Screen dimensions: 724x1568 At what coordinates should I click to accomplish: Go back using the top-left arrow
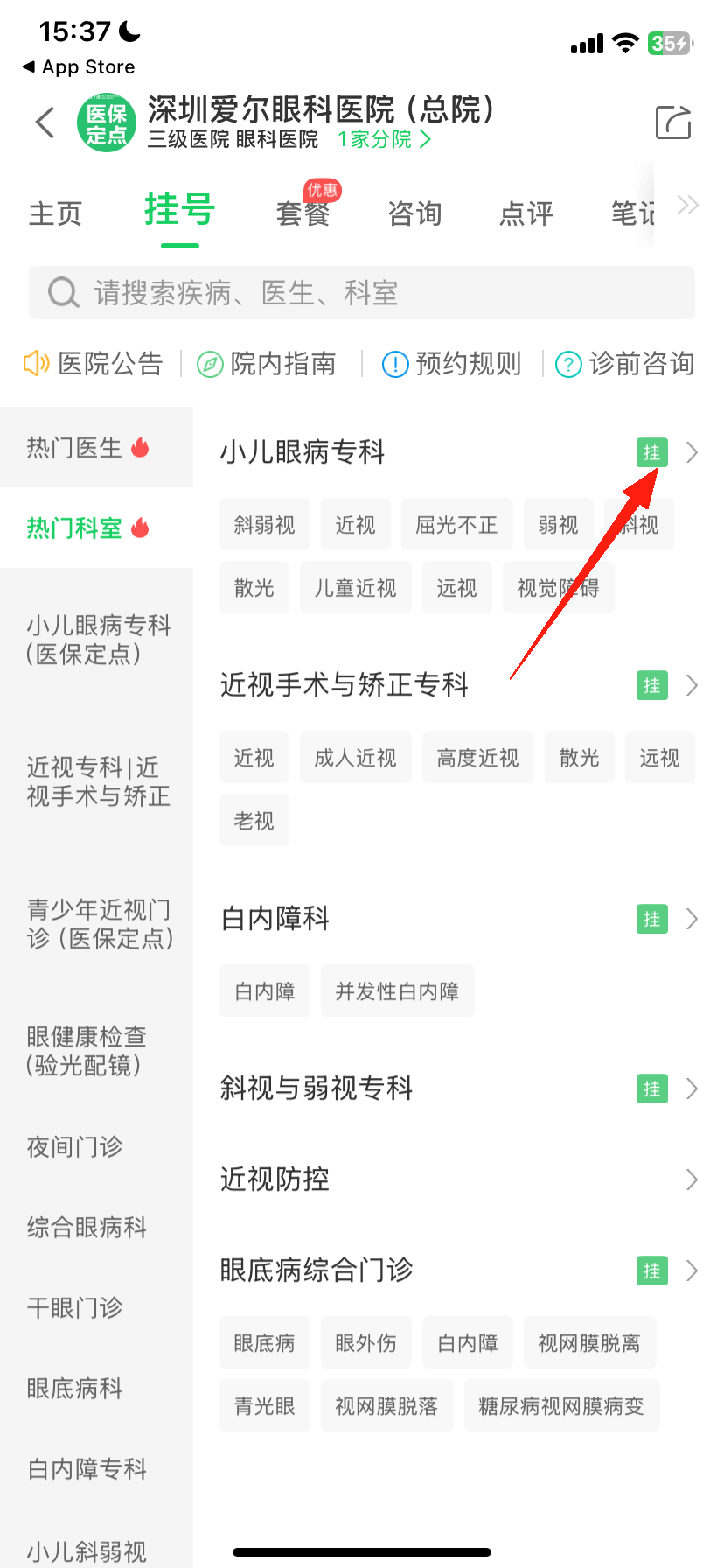(45, 122)
